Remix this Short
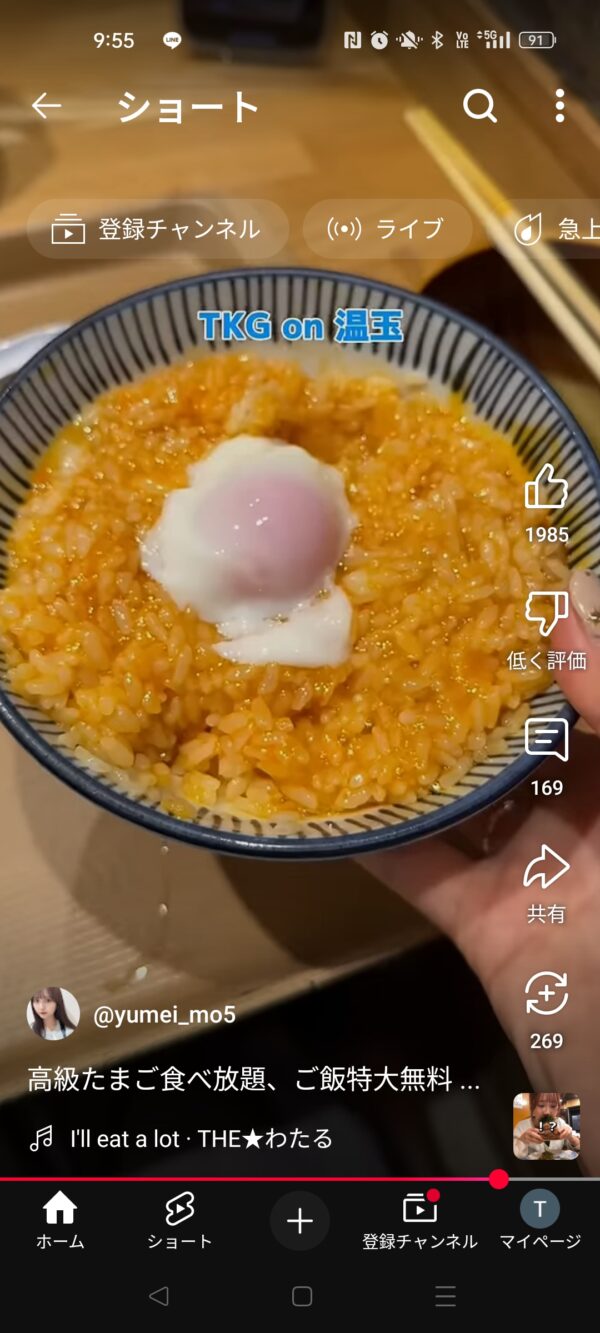The height and width of the screenshot is (1333, 600). [546, 995]
